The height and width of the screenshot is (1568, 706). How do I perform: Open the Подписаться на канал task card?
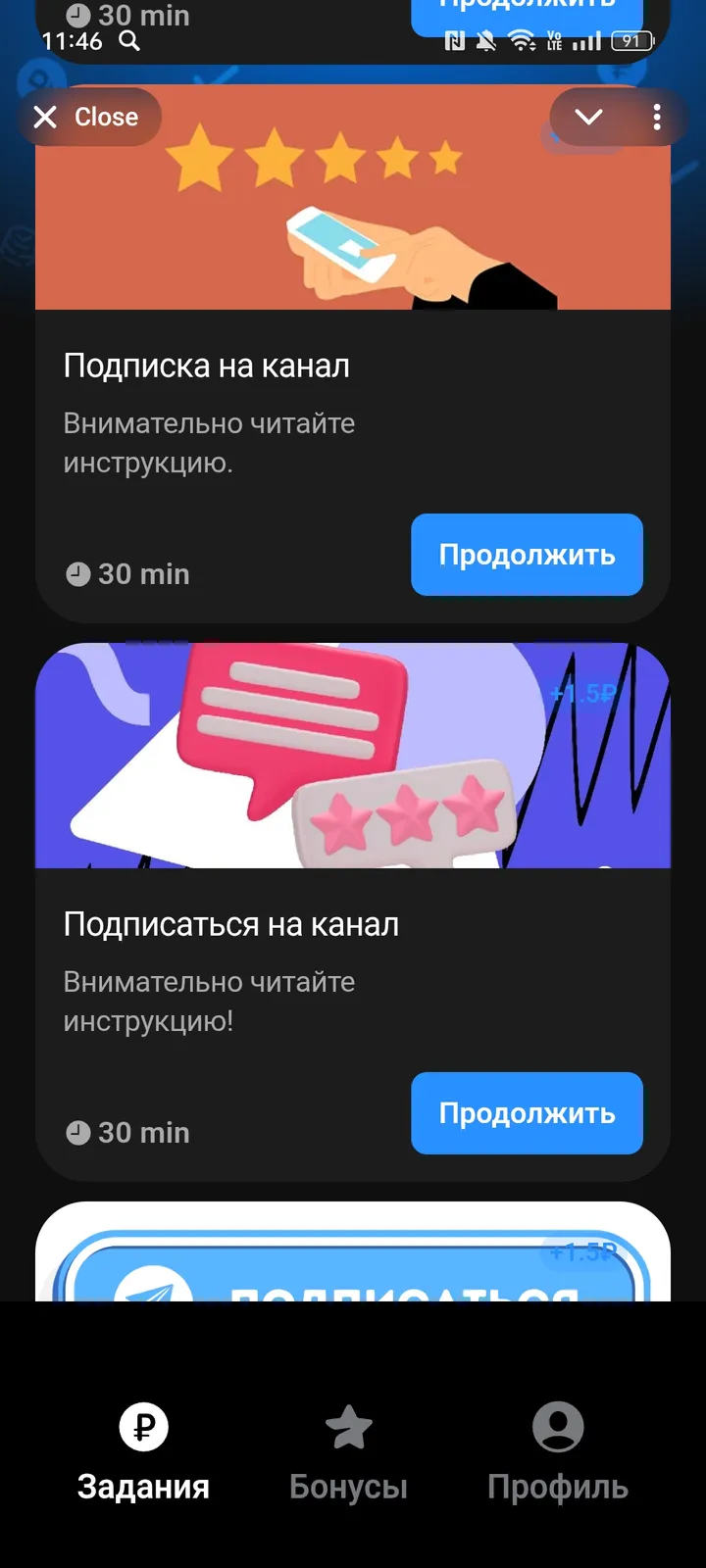231,925
